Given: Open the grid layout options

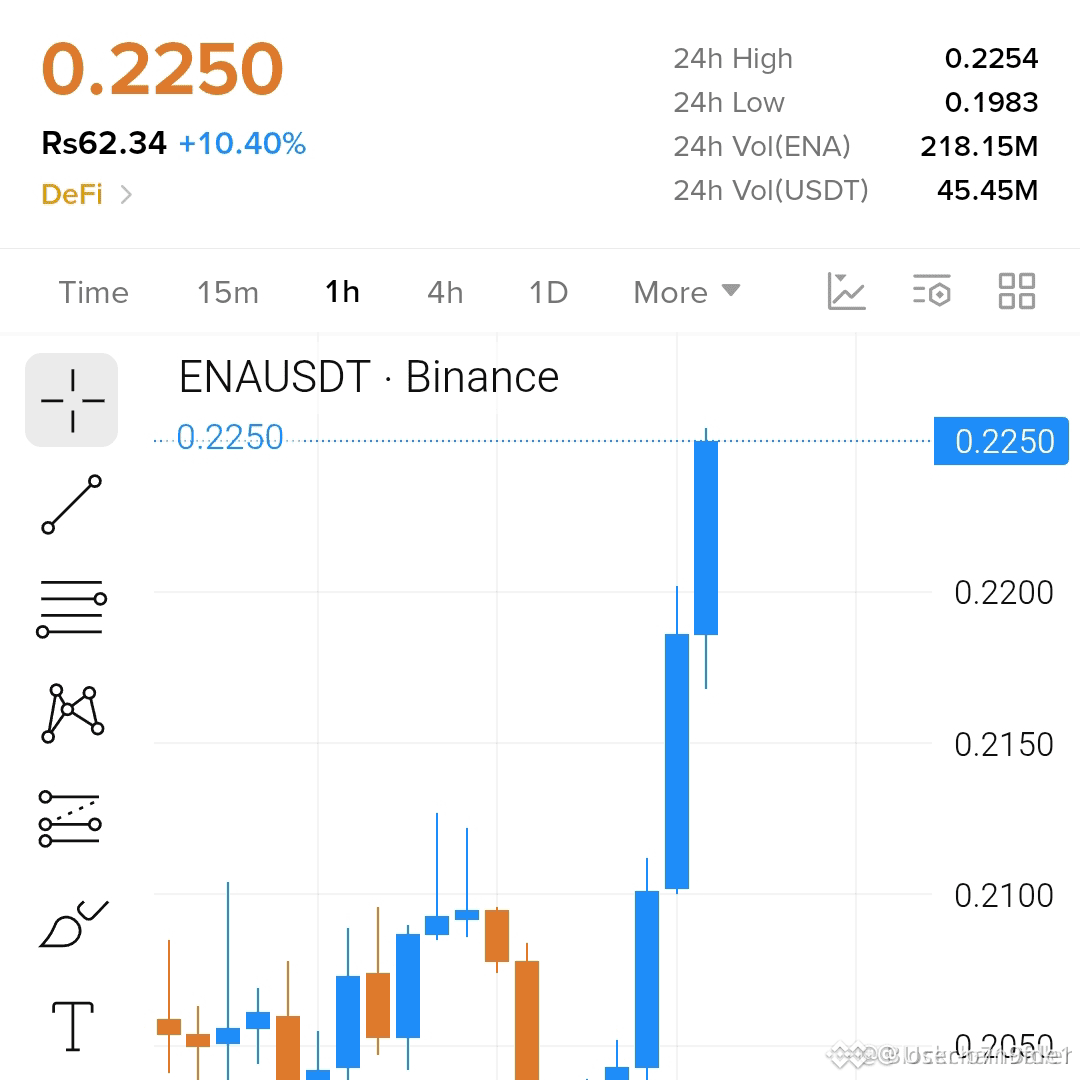Looking at the screenshot, I should click(x=1017, y=291).
